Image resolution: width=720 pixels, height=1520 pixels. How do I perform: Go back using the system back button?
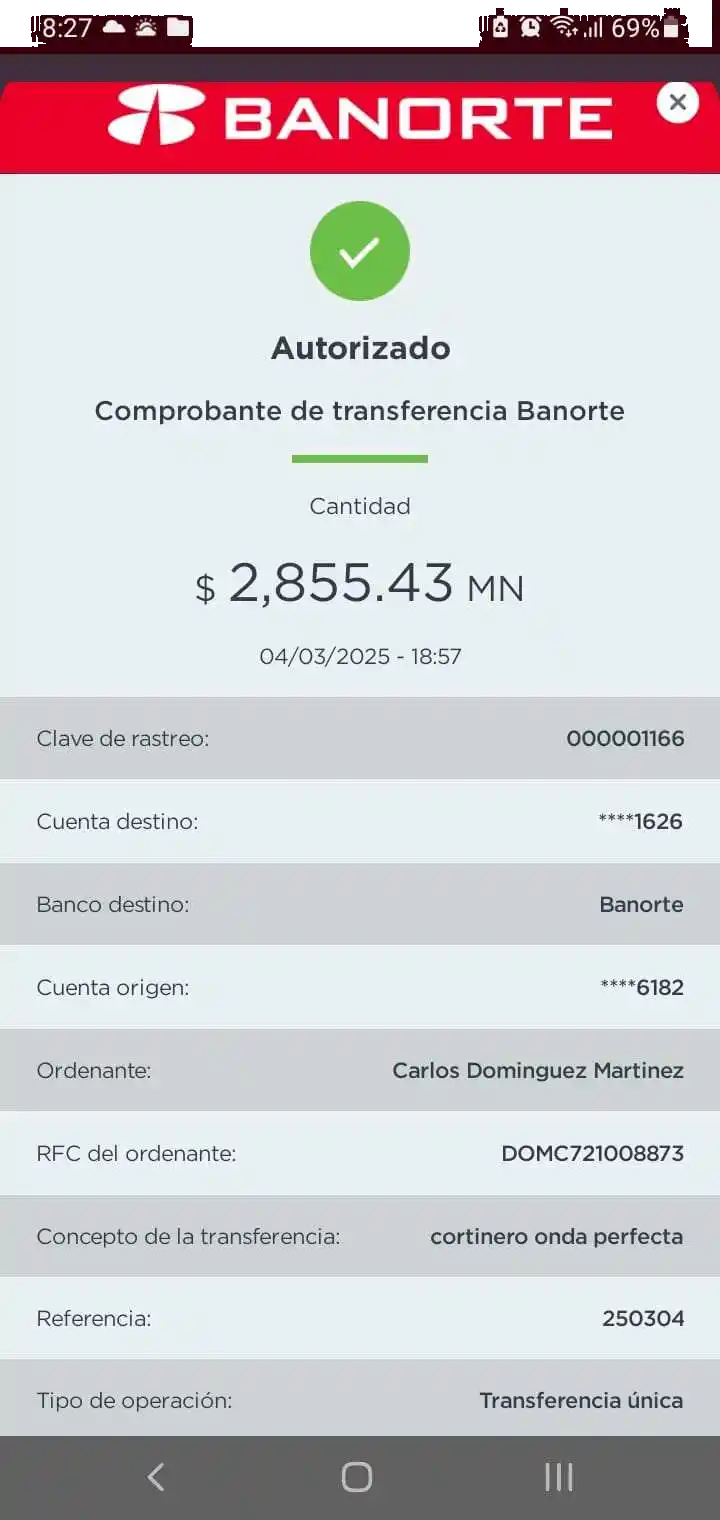tap(156, 1476)
